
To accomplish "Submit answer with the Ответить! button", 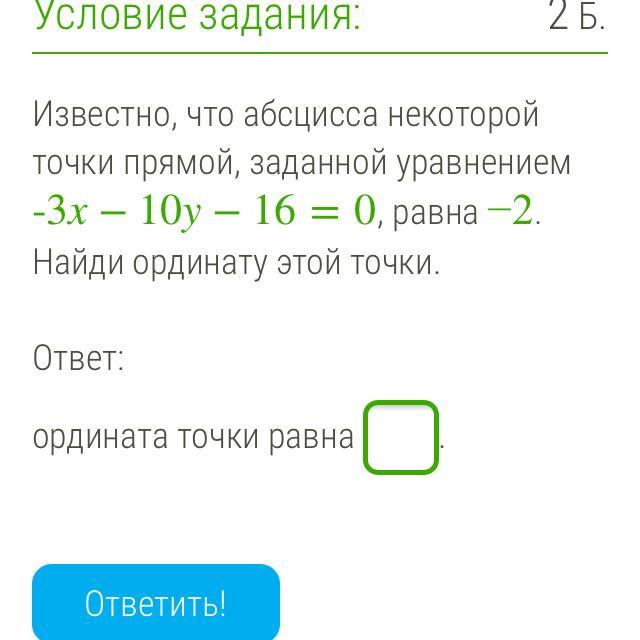I will click(x=156, y=602).
